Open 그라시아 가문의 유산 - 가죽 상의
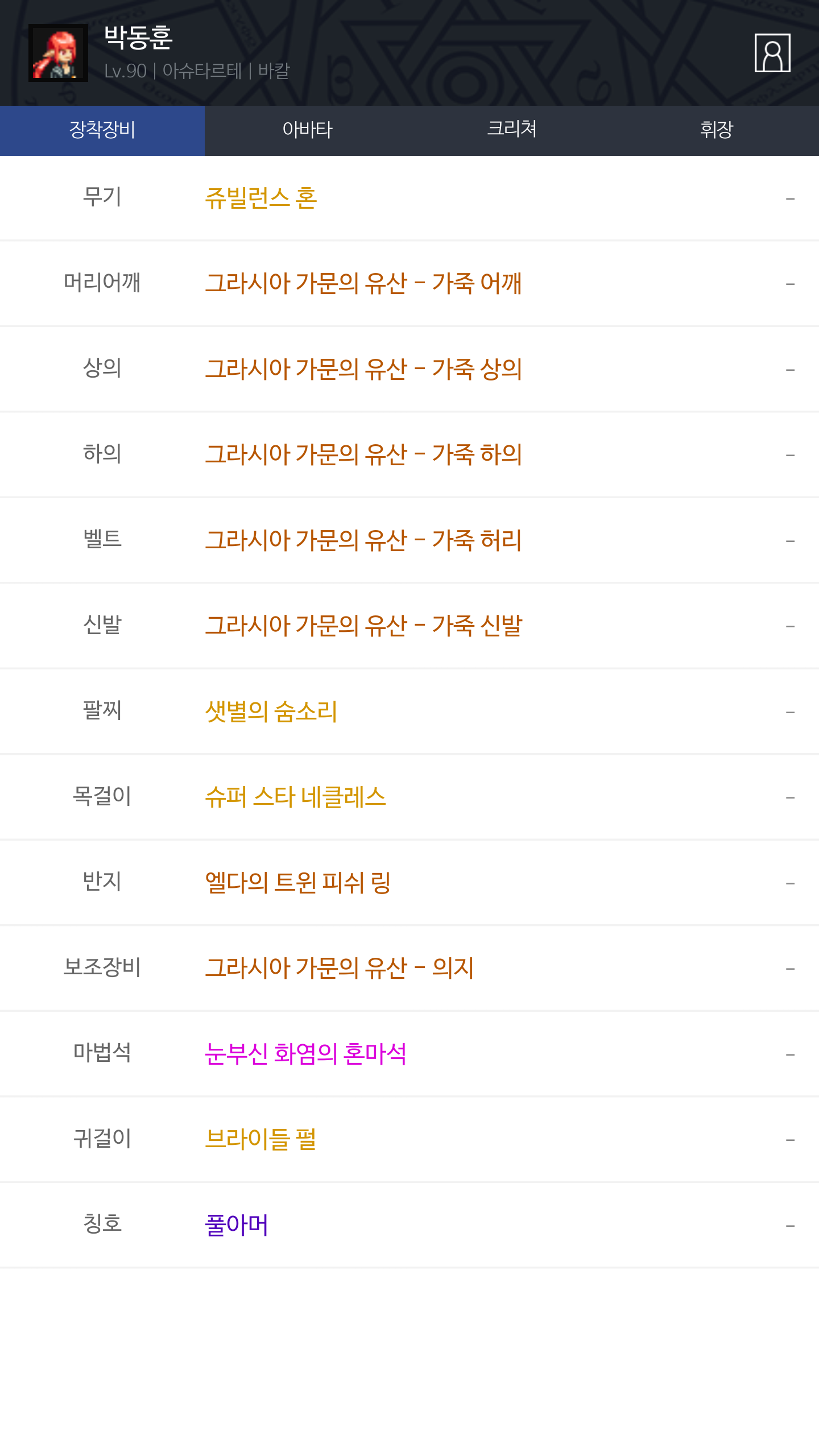819x1456 pixels. click(x=363, y=369)
